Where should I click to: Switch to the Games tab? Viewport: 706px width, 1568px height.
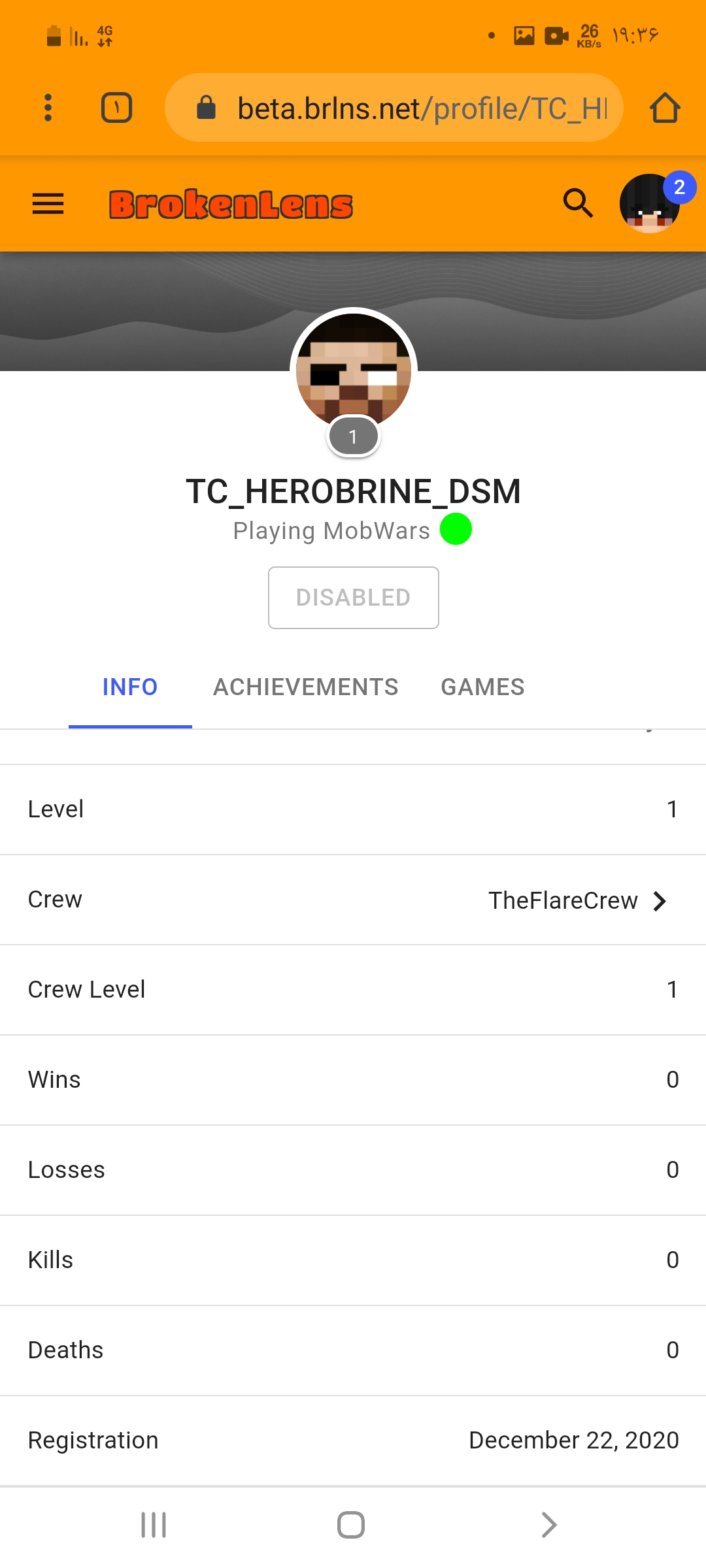(482, 687)
